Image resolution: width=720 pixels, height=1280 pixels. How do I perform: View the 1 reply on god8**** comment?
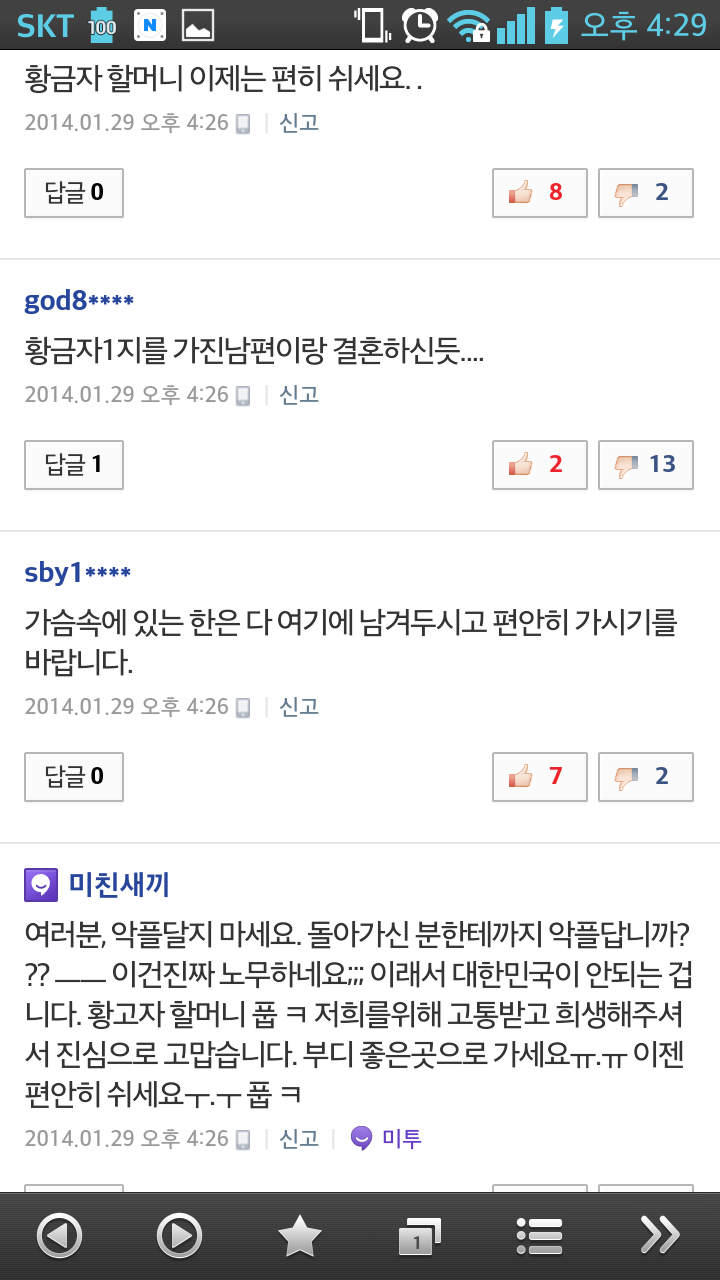pyautogui.click(x=74, y=464)
